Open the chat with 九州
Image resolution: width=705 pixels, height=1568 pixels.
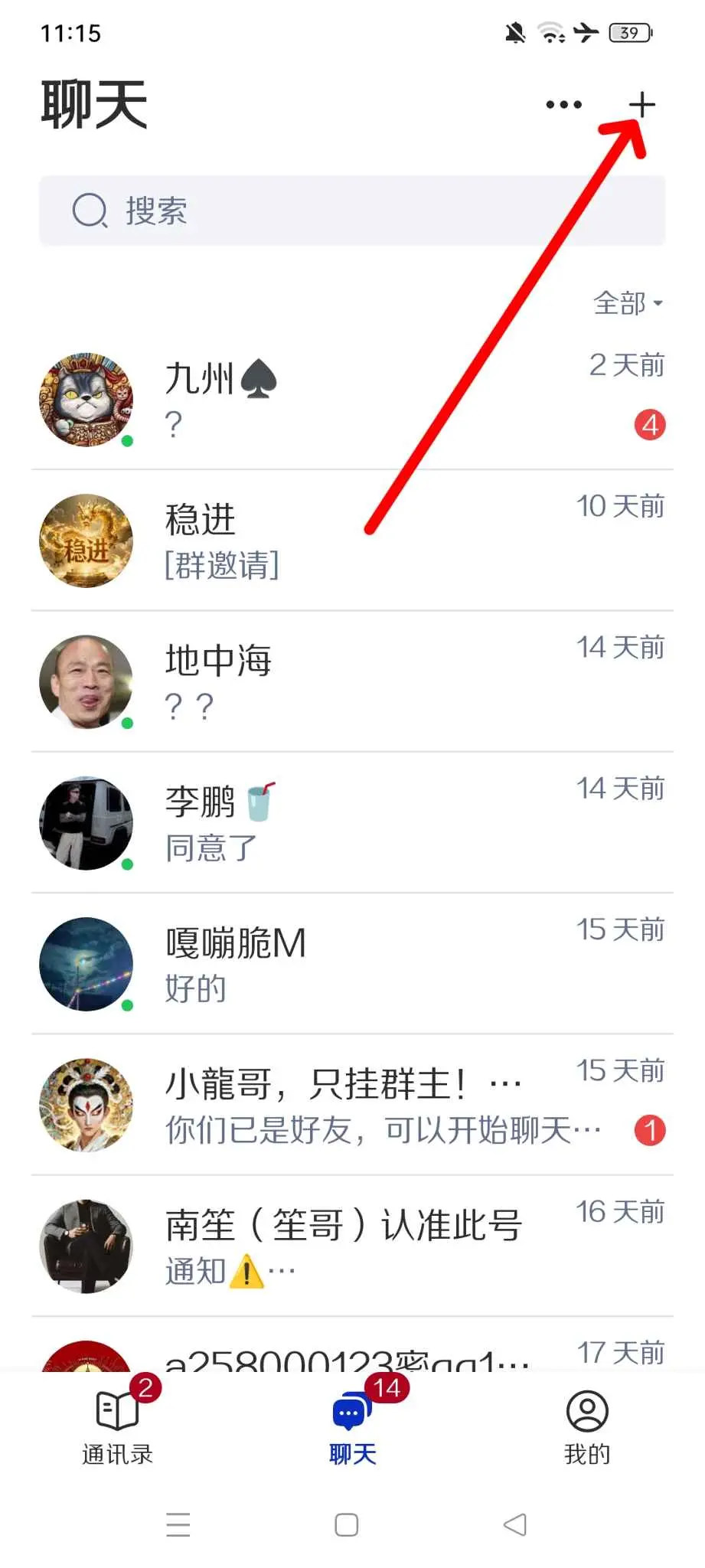pyautogui.click(x=352, y=400)
